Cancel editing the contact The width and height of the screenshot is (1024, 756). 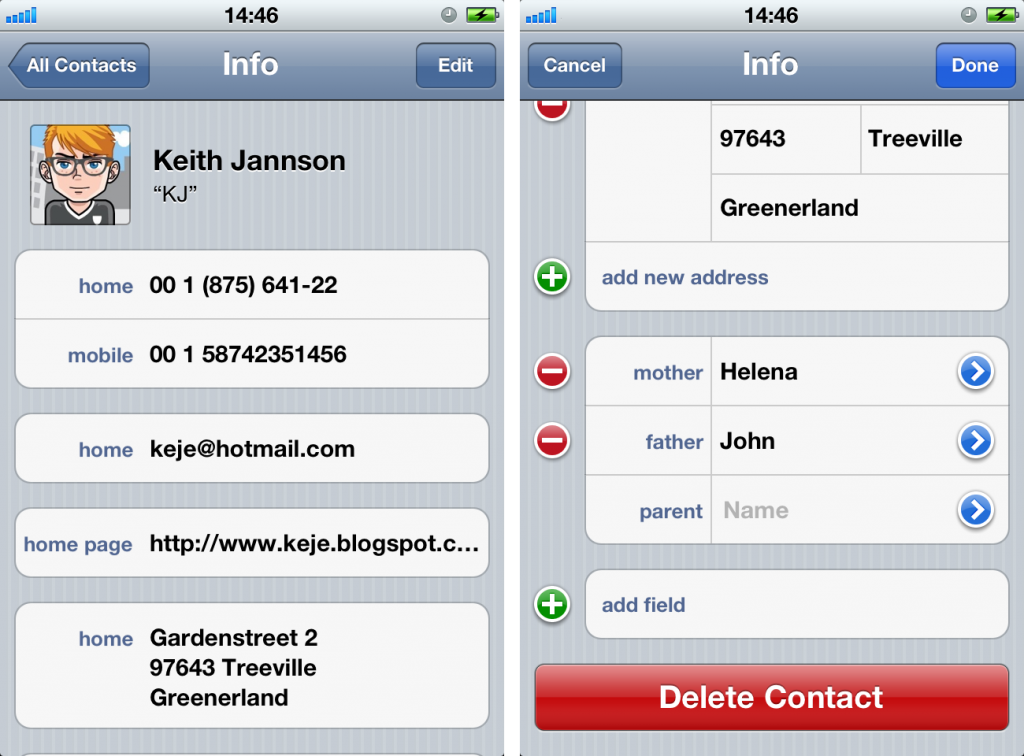point(574,66)
